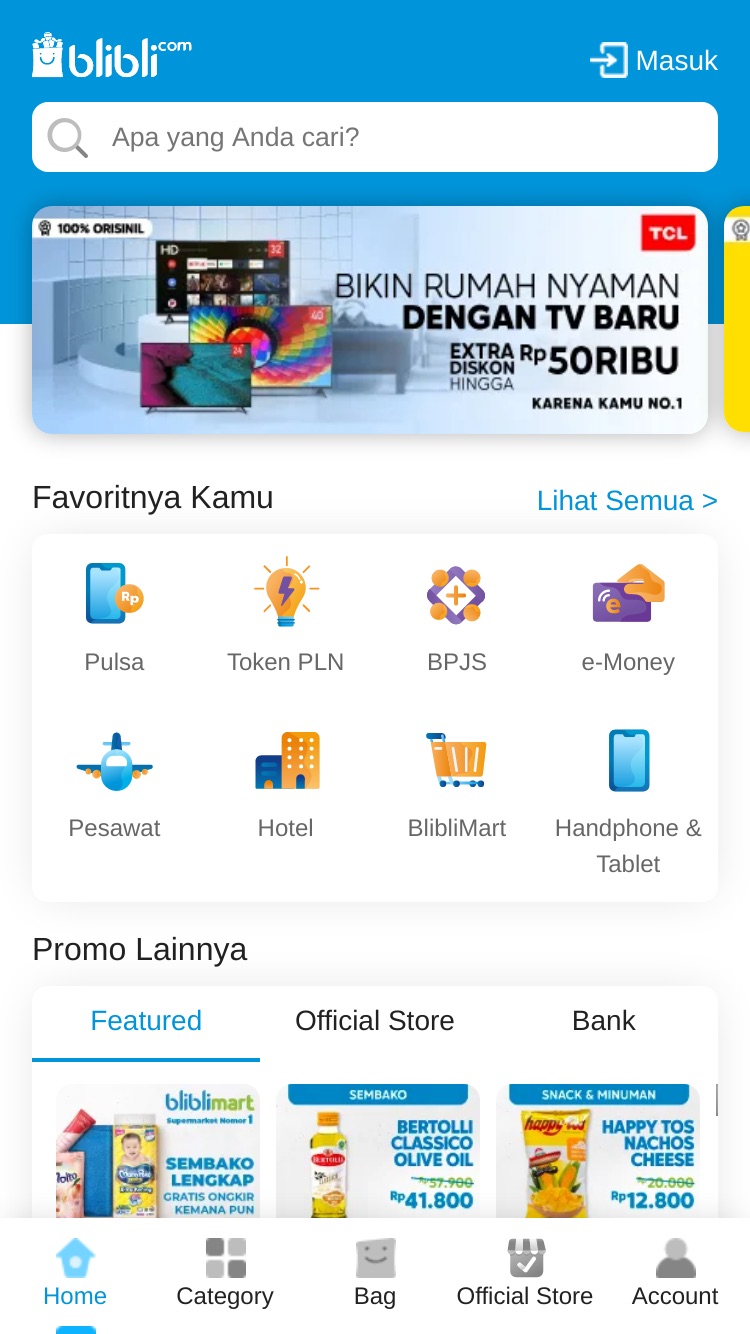This screenshot has height=1334, width=750.
Task: Select the Pulsa shortcut
Action: tap(114, 619)
